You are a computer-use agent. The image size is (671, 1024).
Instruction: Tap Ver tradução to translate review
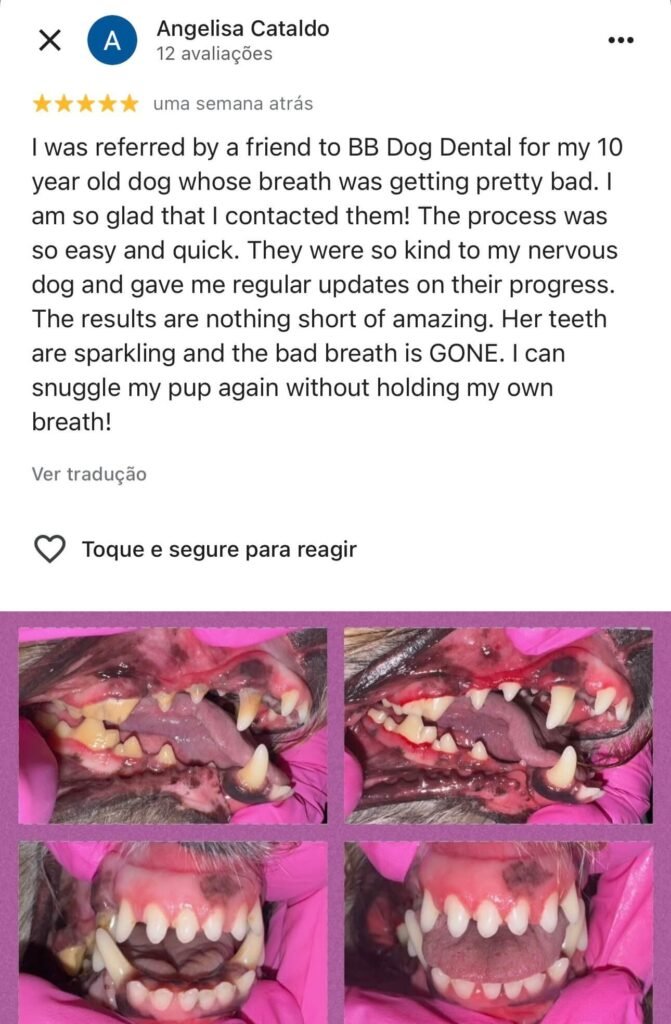tap(89, 474)
